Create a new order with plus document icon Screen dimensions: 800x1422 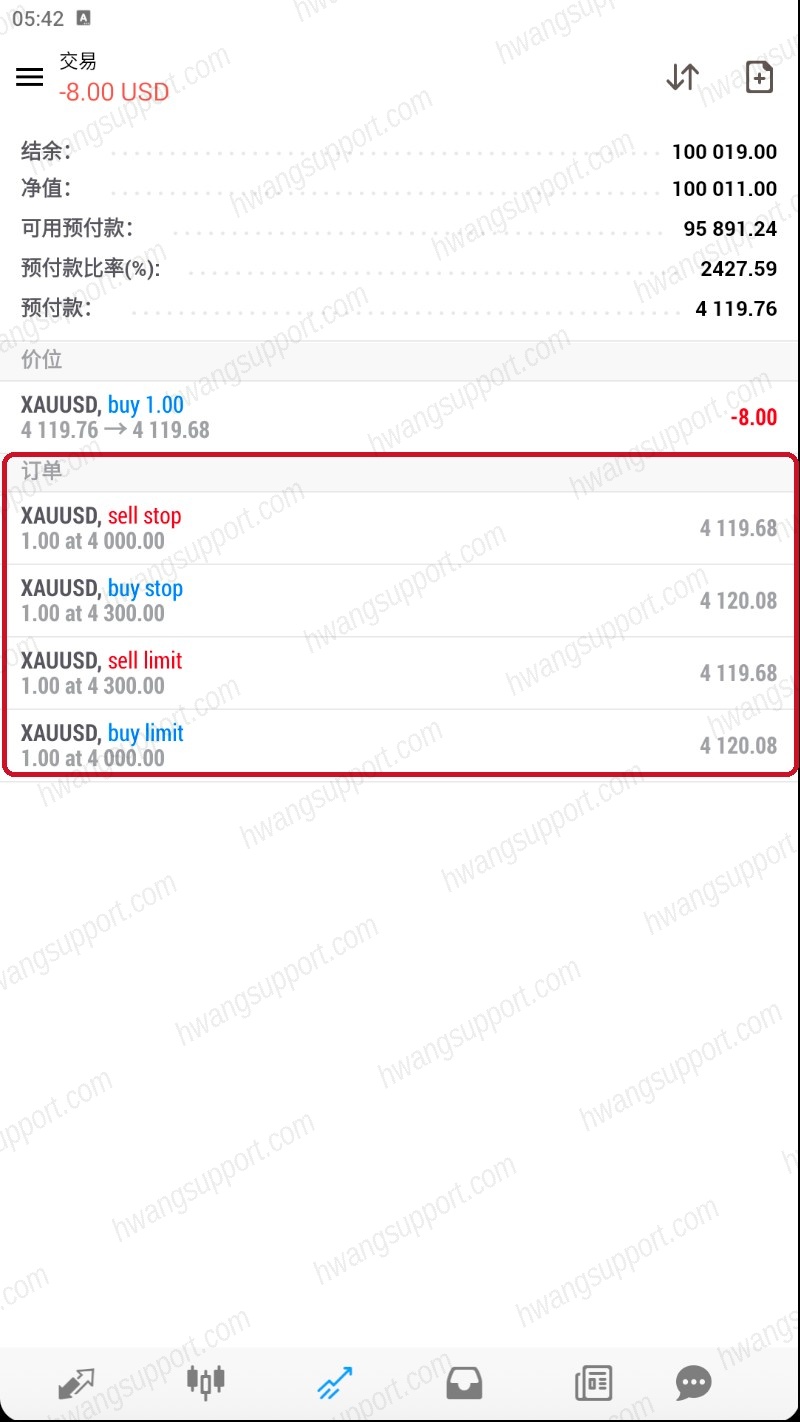pyautogui.click(x=760, y=77)
